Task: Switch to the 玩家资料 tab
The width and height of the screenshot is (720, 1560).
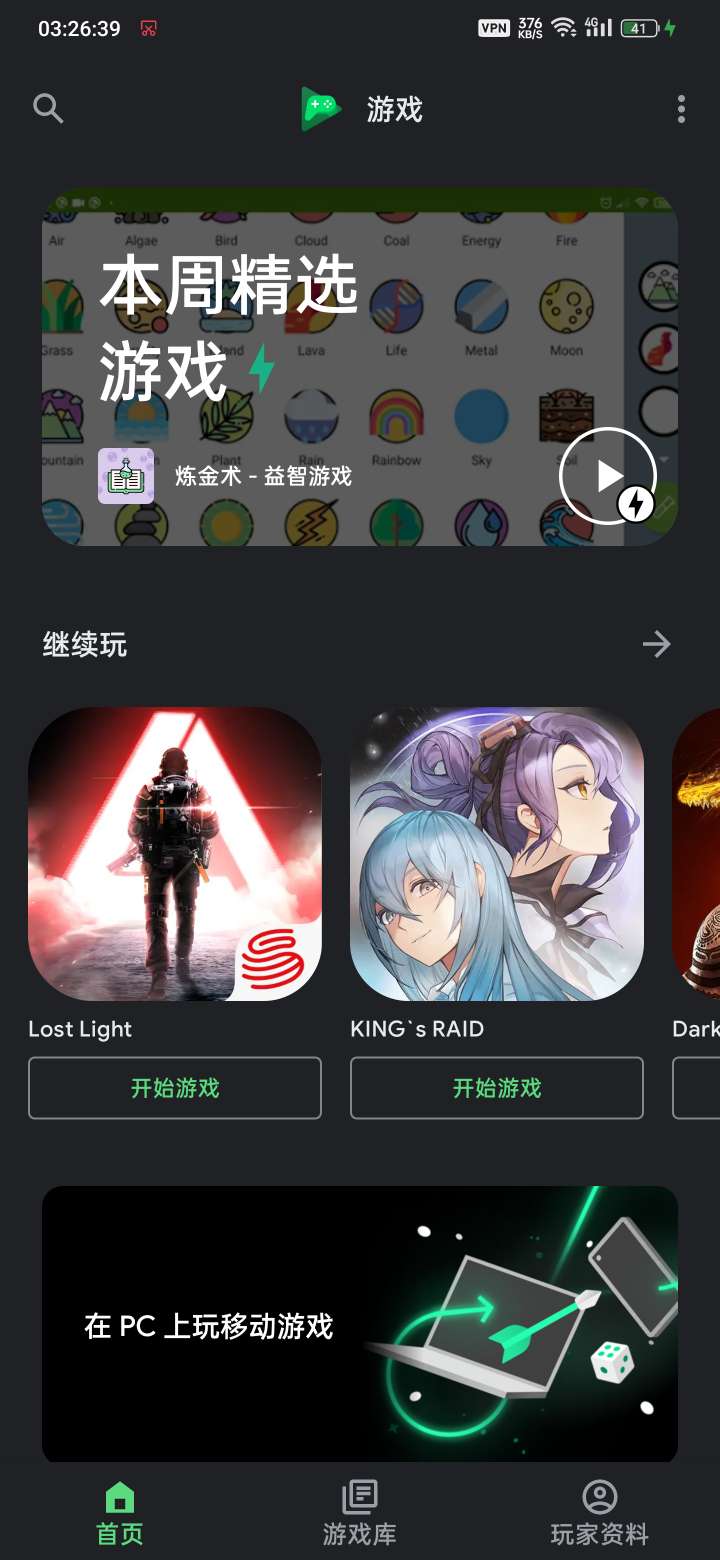Action: pyautogui.click(x=600, y=1513)
